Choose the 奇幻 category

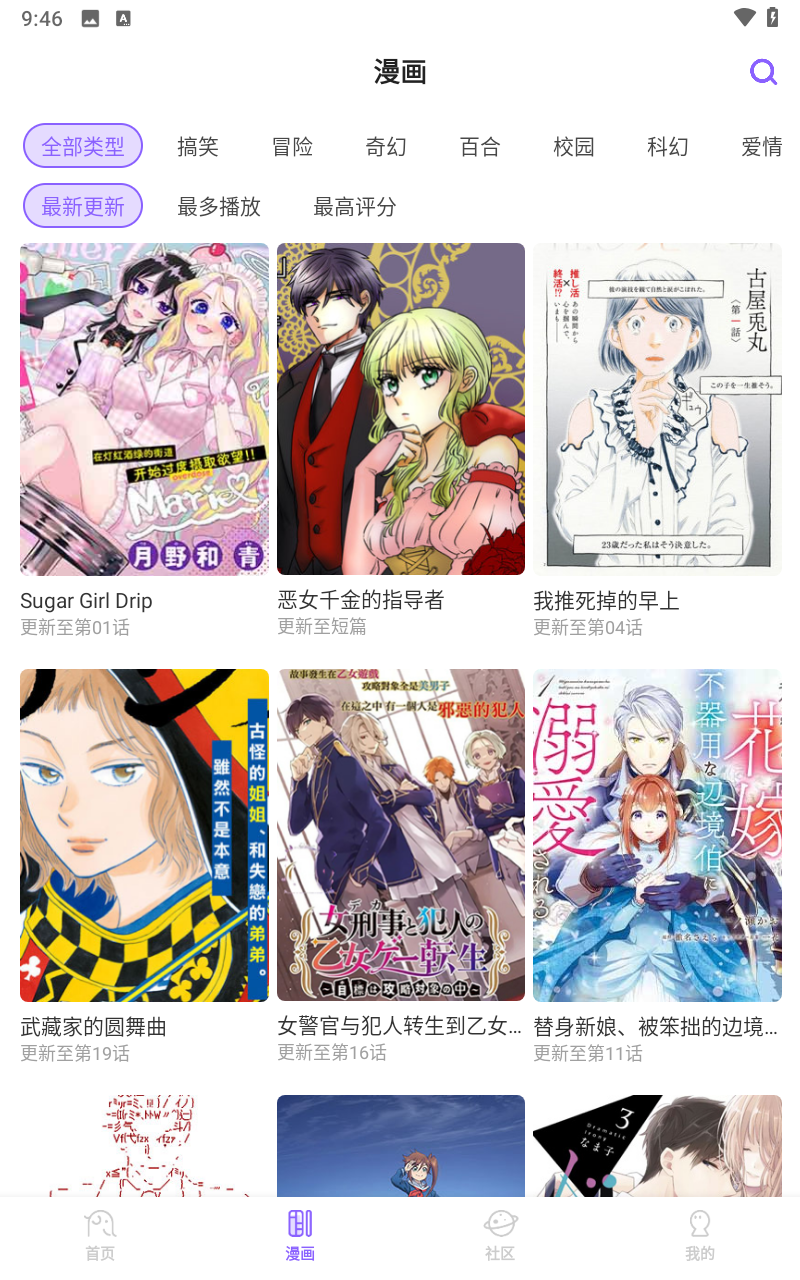386,147
